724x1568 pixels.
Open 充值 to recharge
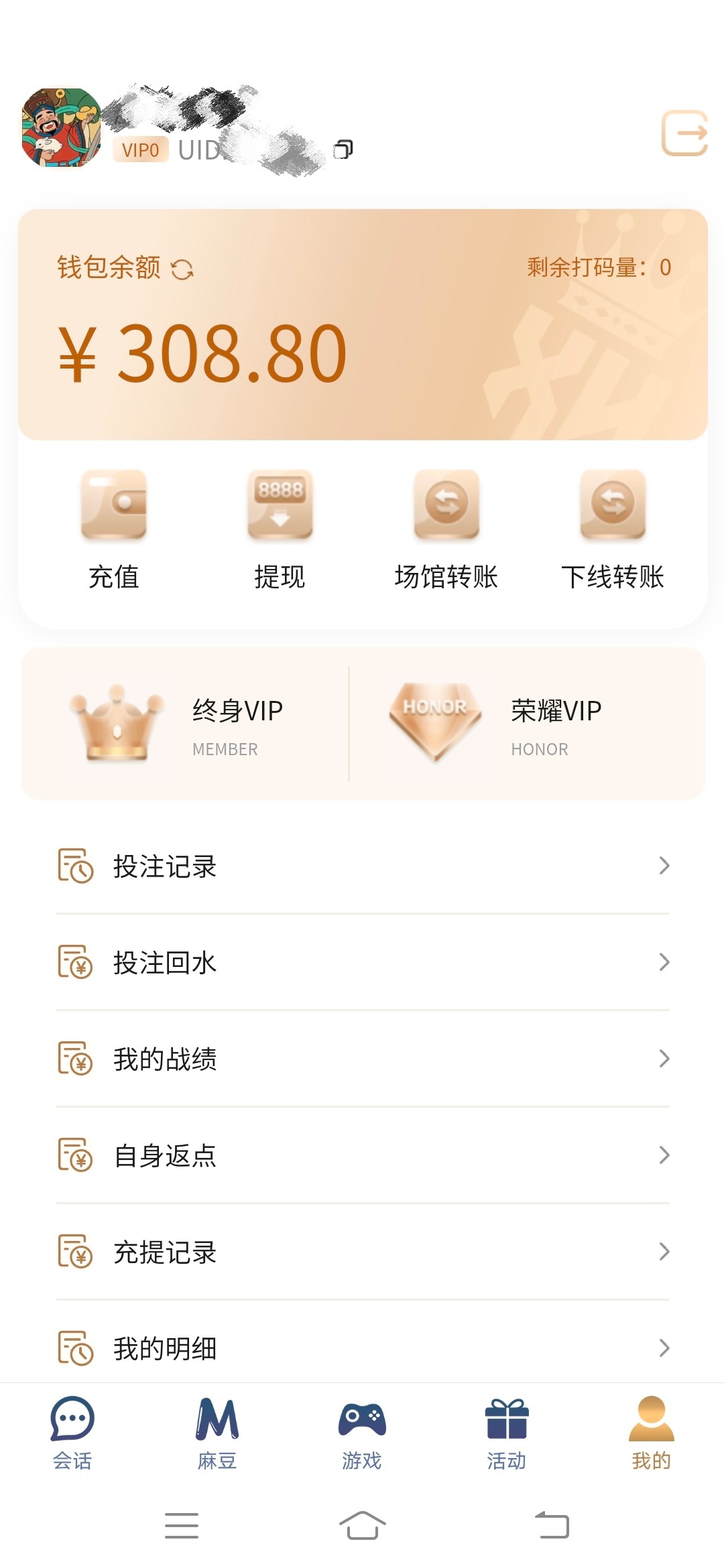click(113, 529)
